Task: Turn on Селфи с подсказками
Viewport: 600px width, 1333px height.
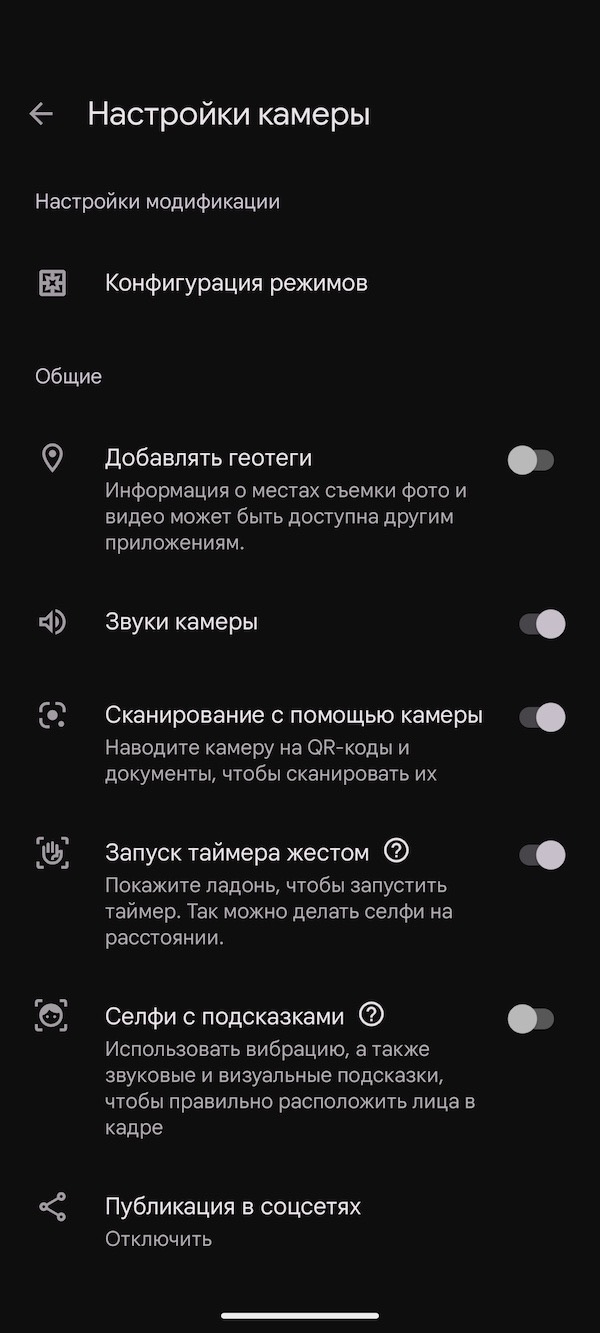Action: [x=530, y=1019]
